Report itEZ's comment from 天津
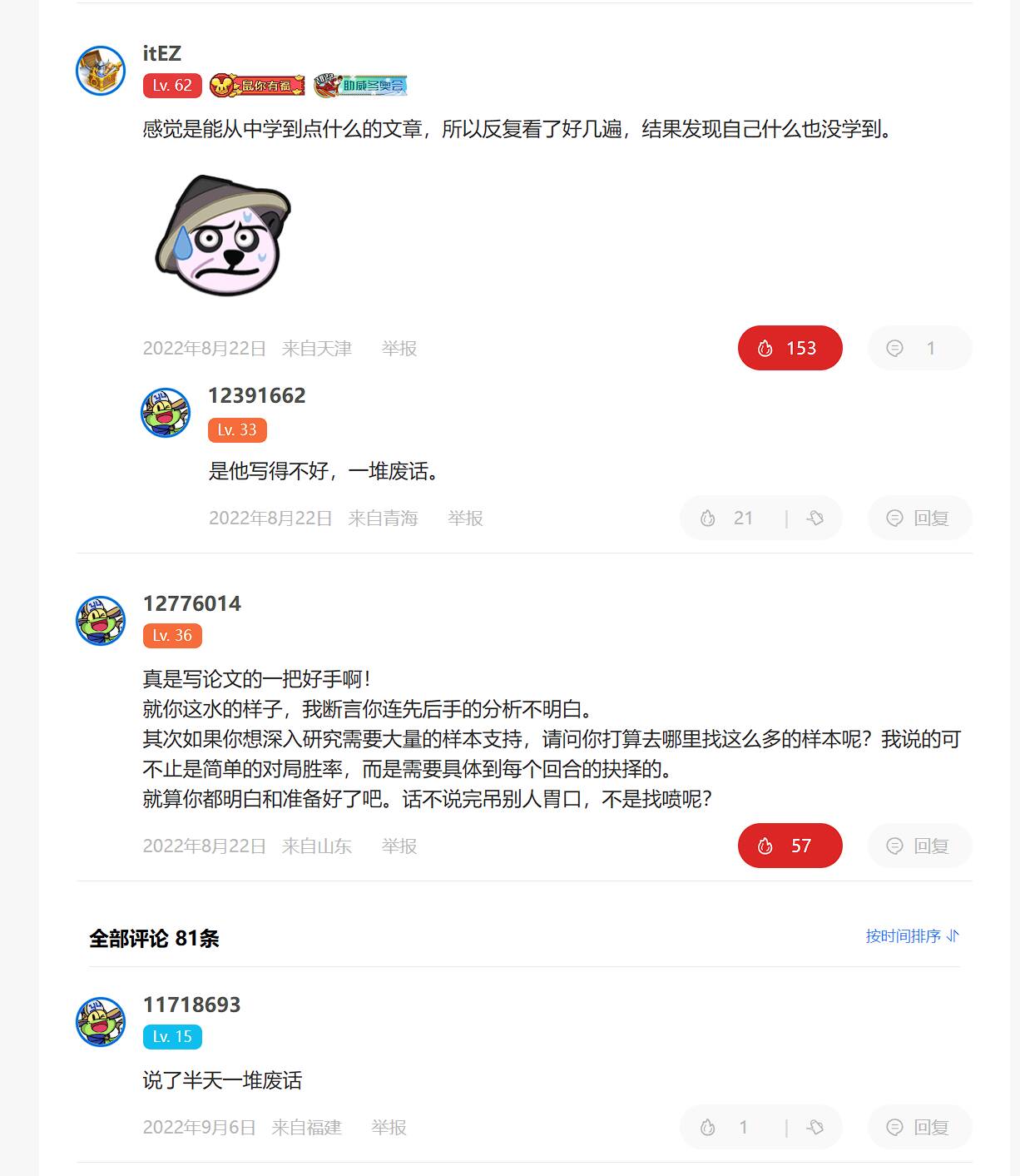The height and width of the screenshot is (1176, 1020). 399,348
